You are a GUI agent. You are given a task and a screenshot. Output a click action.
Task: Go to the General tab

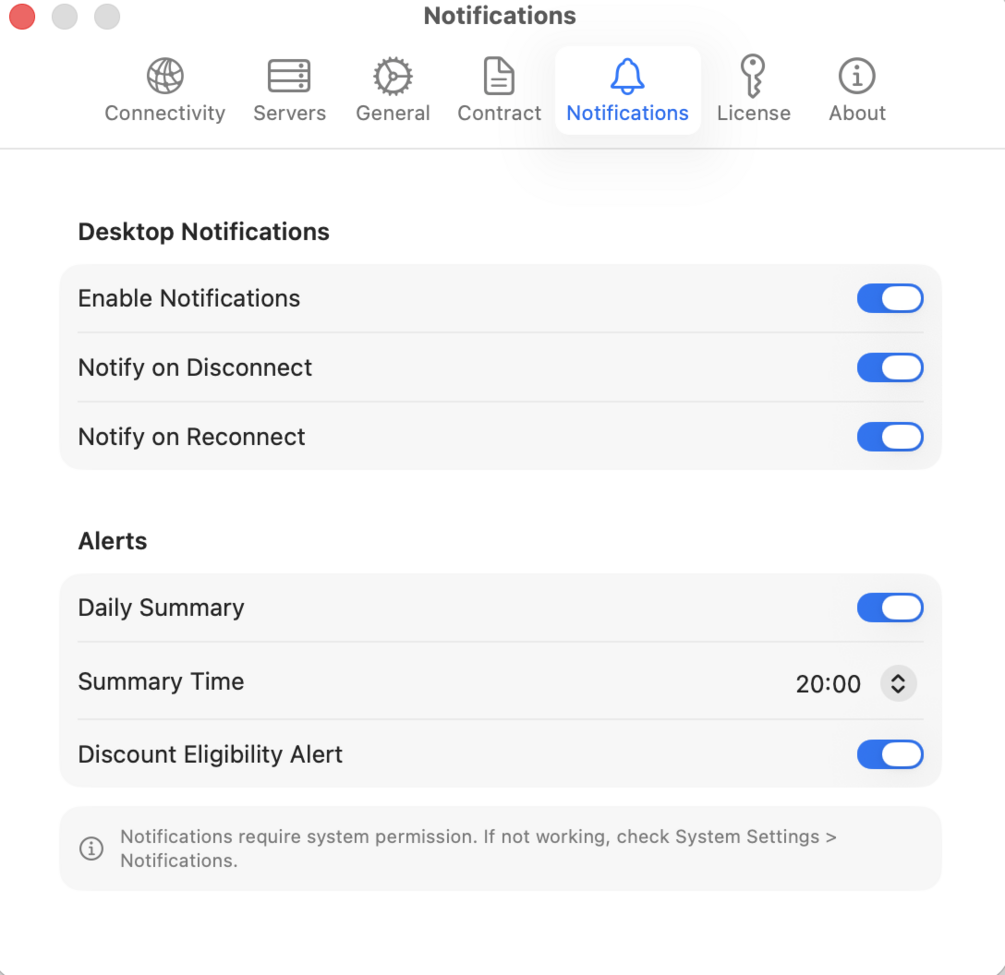392,90
